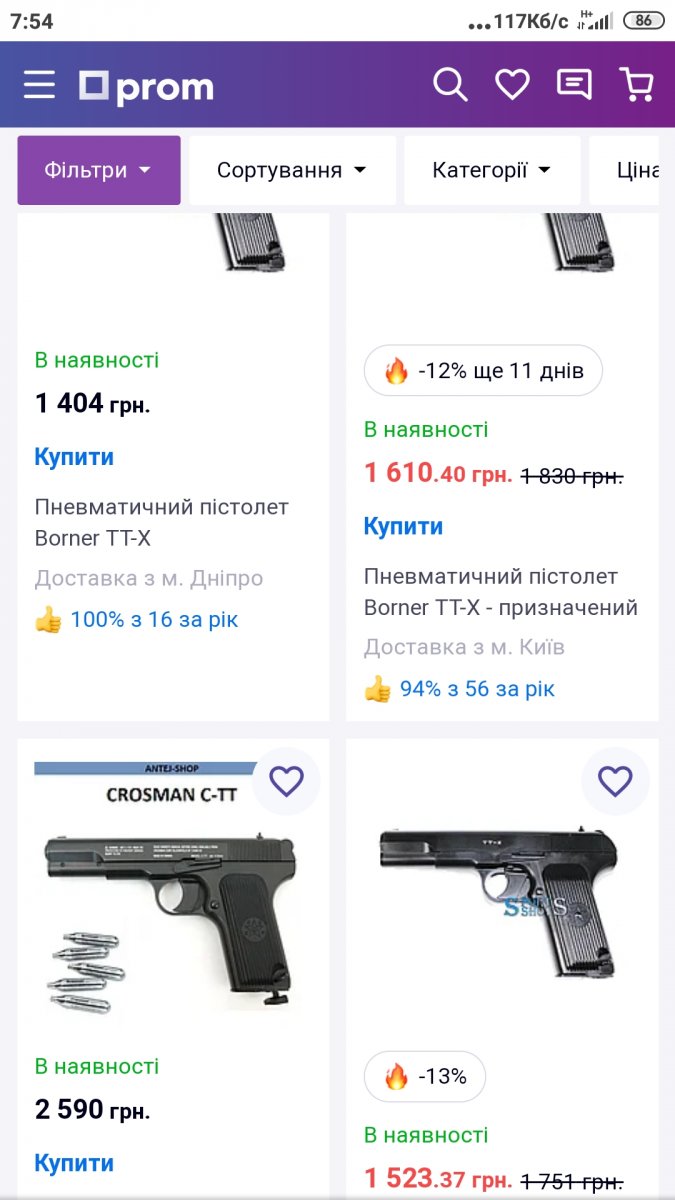Add the -13% discount pistol to favorites
675x1200 pixels.
tap(615, 781)
